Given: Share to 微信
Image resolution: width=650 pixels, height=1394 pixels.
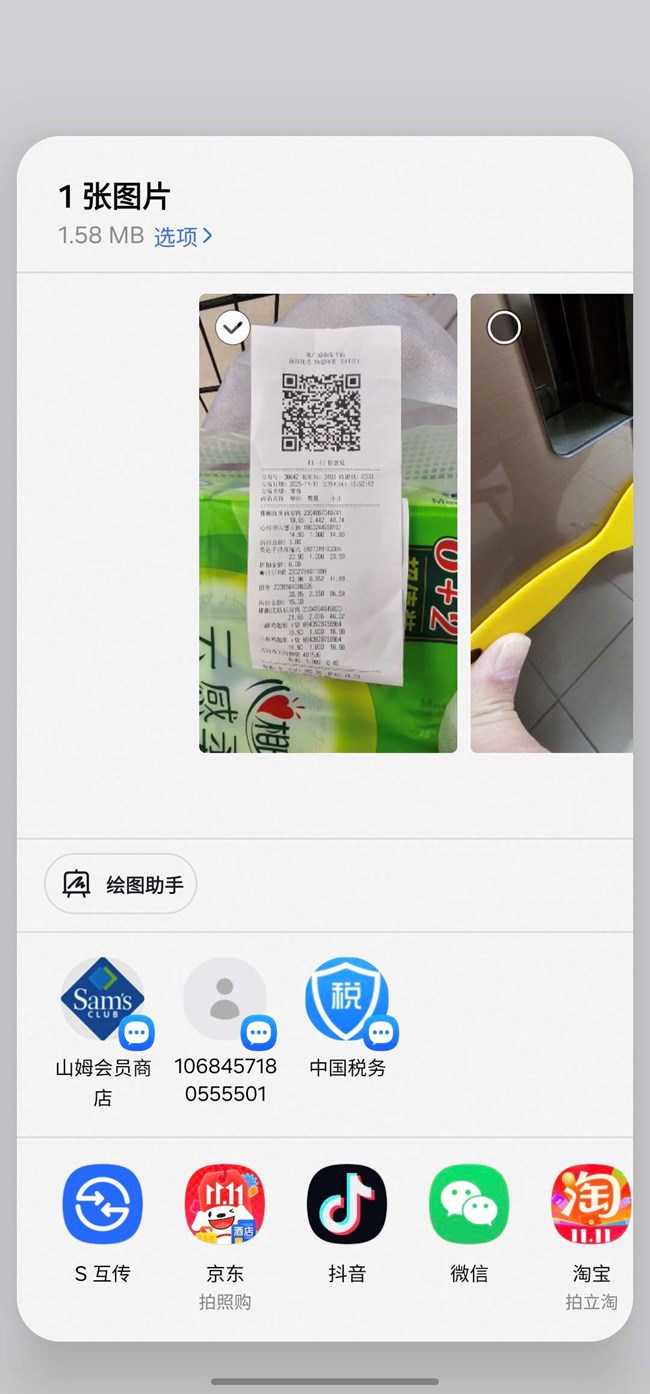Looking at the screenshot, I should pyautogui.click(x=469, y=1205).
